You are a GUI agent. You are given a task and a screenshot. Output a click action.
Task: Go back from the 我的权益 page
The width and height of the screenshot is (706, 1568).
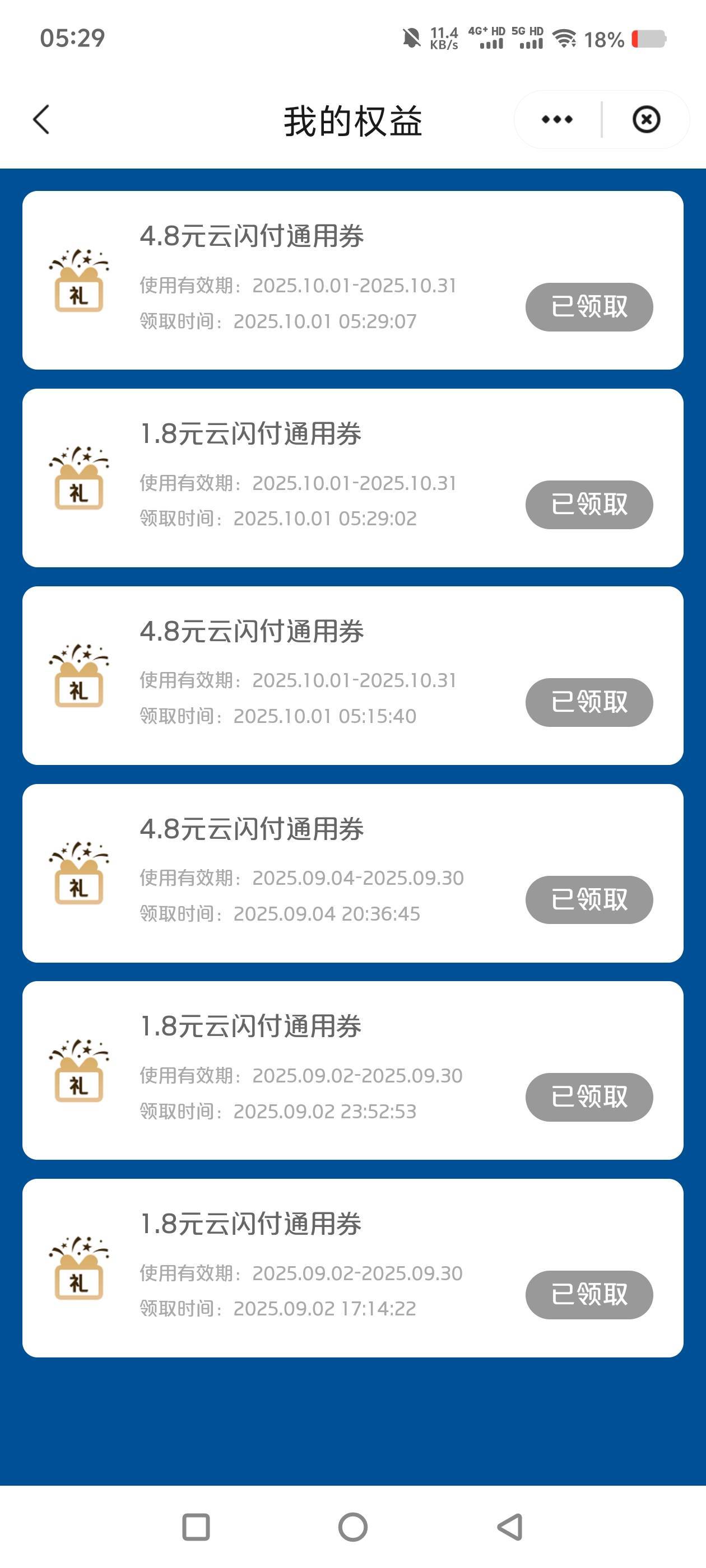tap(41, 119)
